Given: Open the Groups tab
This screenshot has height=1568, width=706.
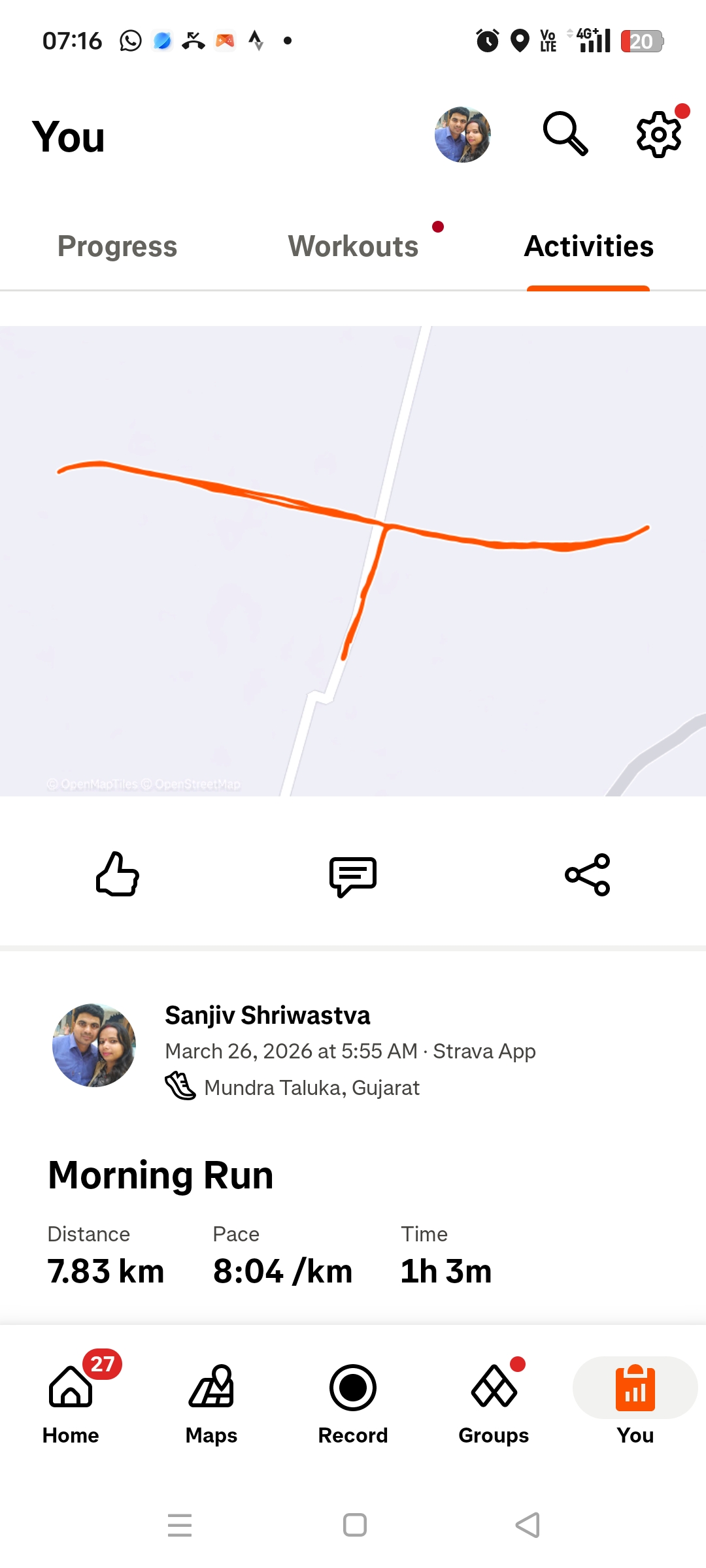Looking at the screenshot, I should click(x=494, y=1398).
